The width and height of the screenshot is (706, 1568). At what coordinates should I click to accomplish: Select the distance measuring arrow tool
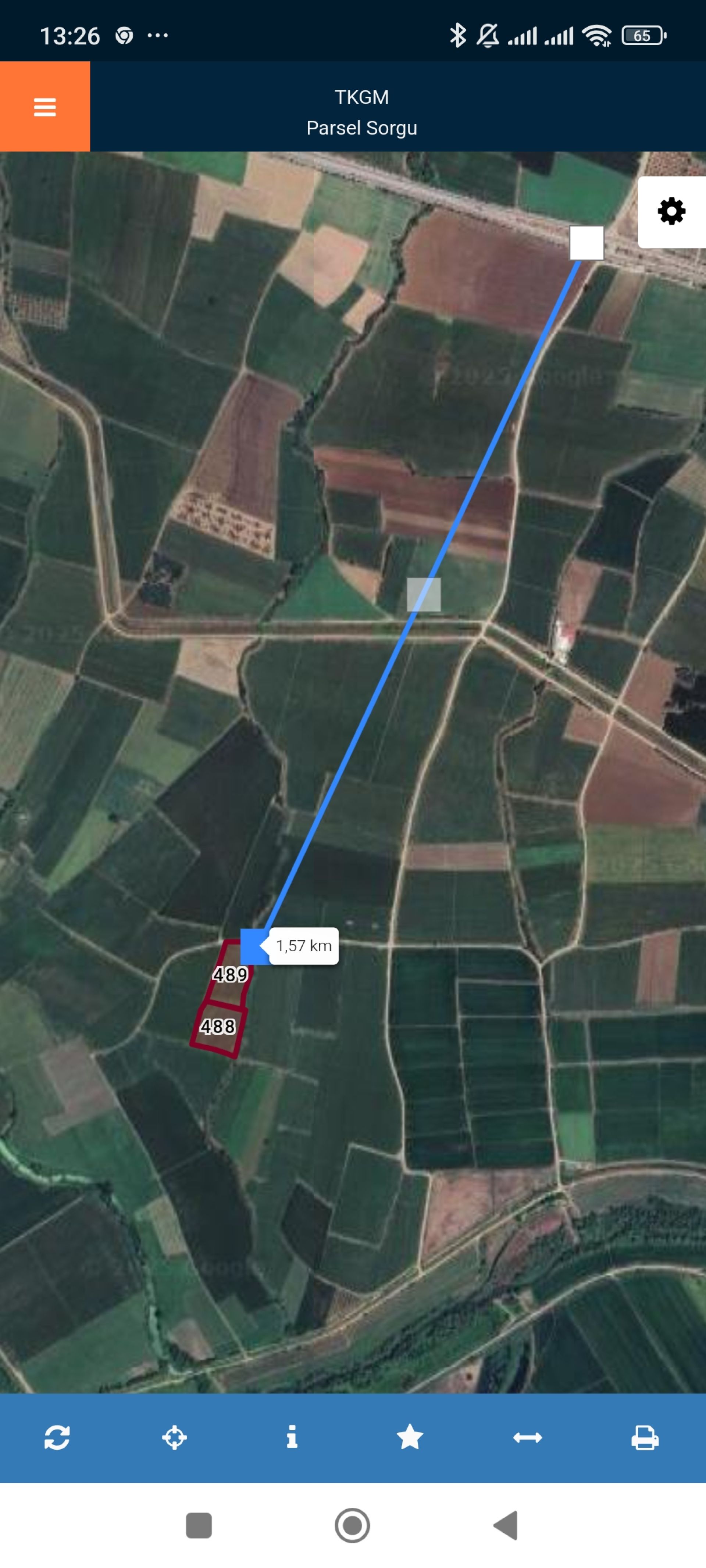(x=528, y=1437)
